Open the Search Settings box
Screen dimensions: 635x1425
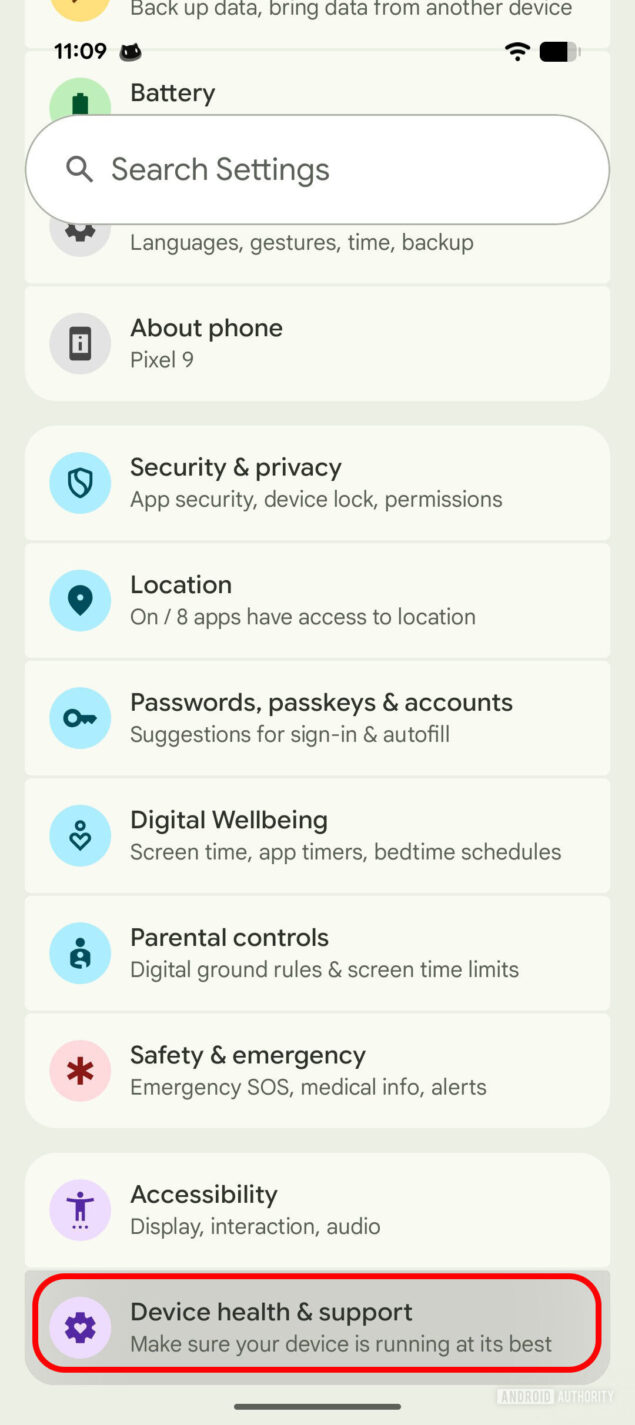317,169
